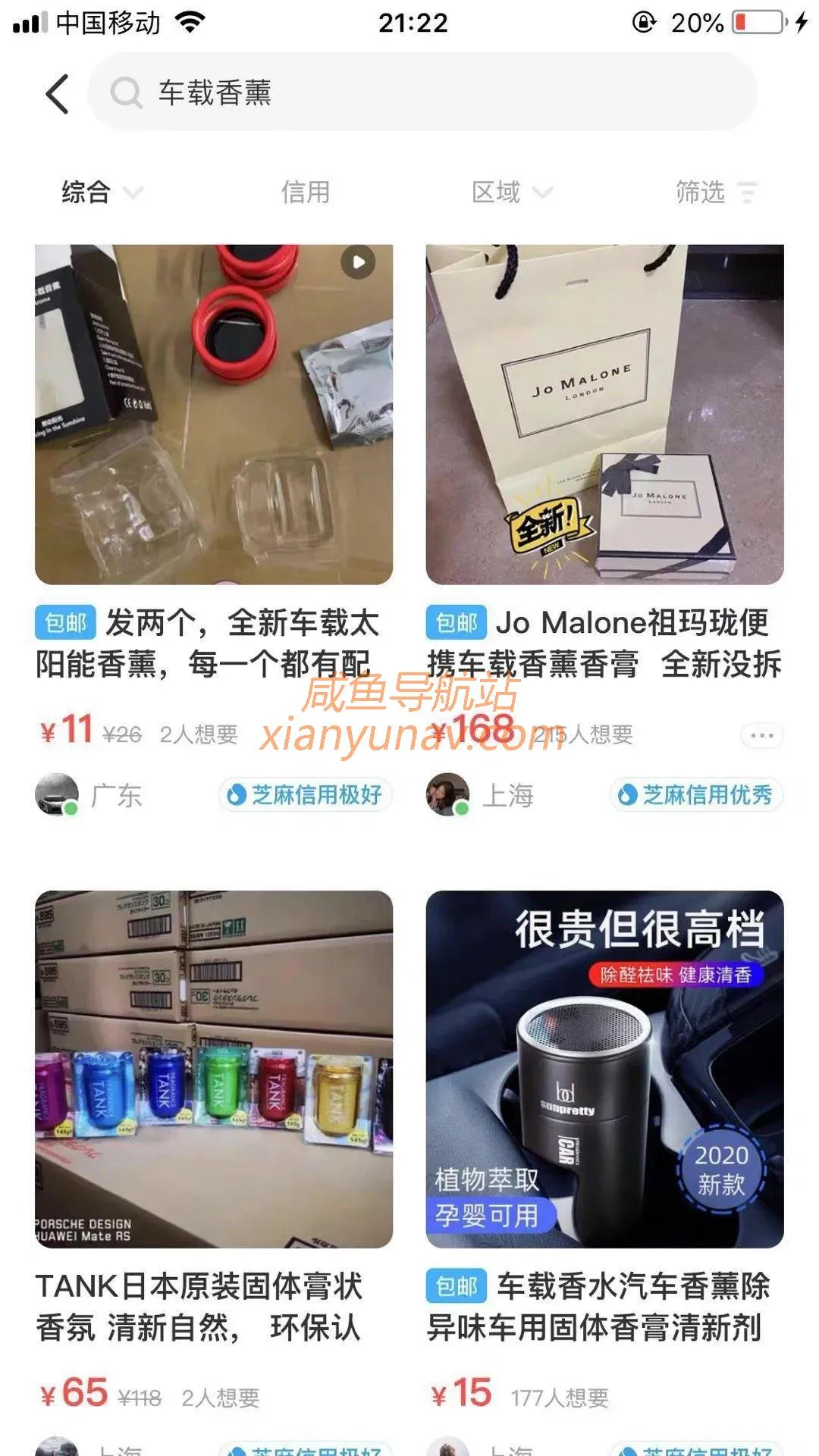The width and height of the screenshot is (819, 1456).
Task: Select the 综合 tab
Action: pos(83,193)
